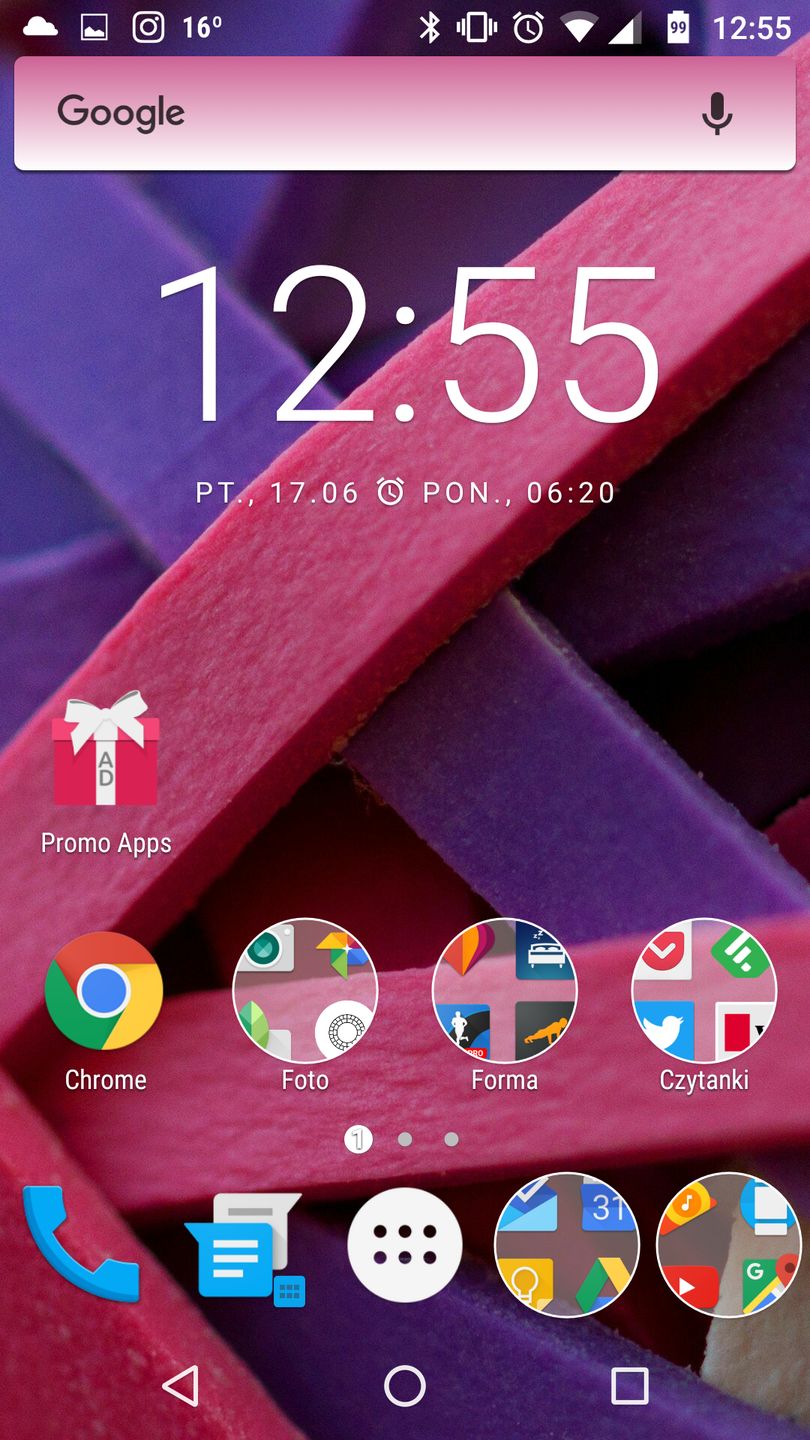
Task: Expand the Forma folder
Action: pyautogui.click(x=505, y=991)
